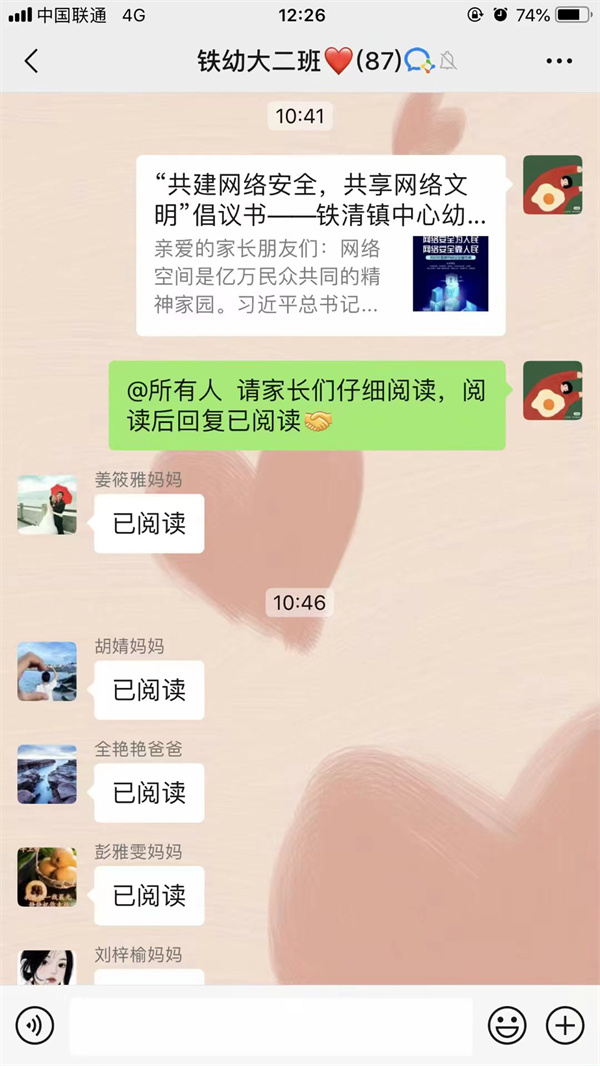Tap the sender's avatar beside the article card

click(x=552, y=185)
